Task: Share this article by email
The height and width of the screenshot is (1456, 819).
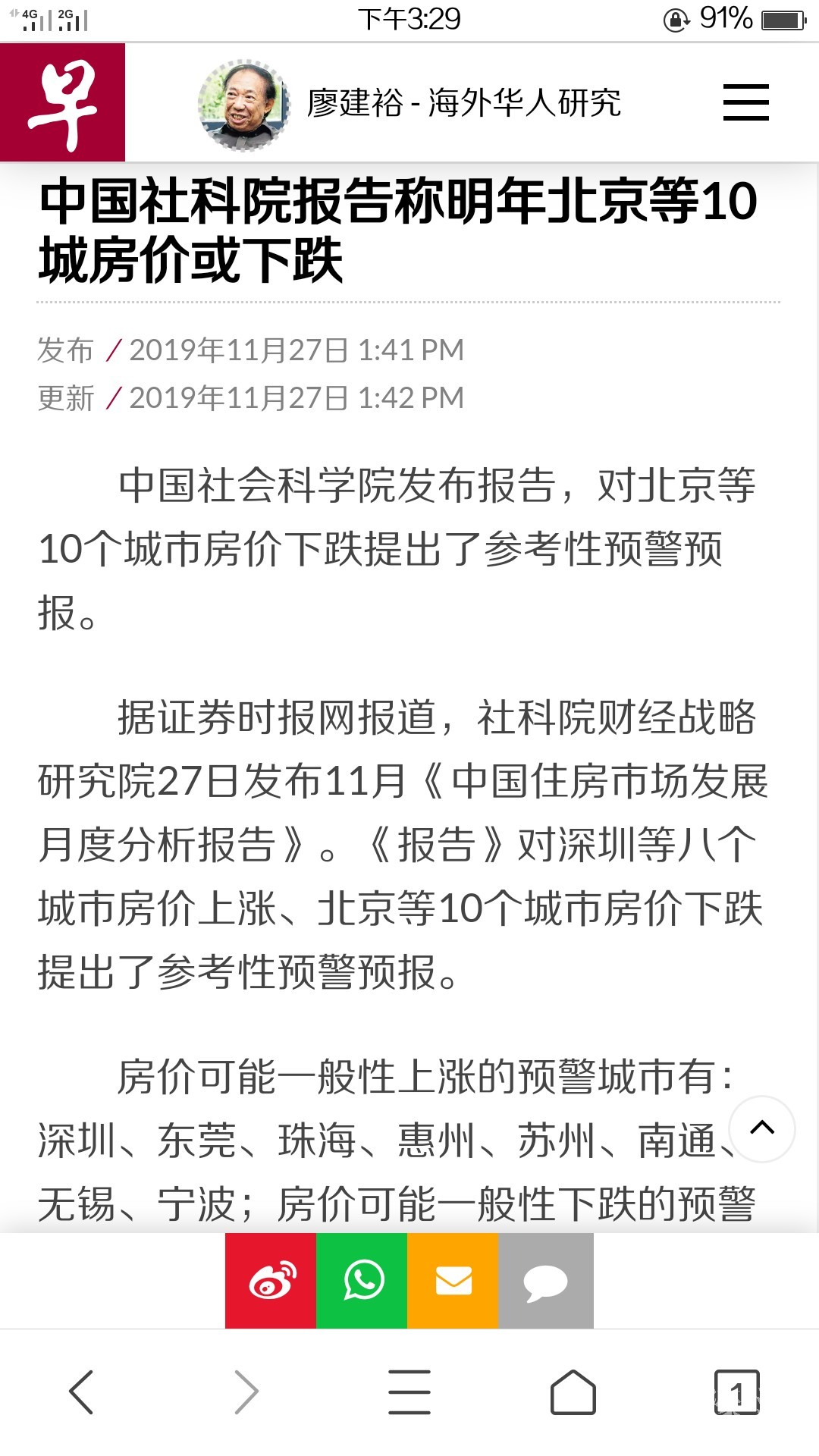Action: (x=453, y=1281)
